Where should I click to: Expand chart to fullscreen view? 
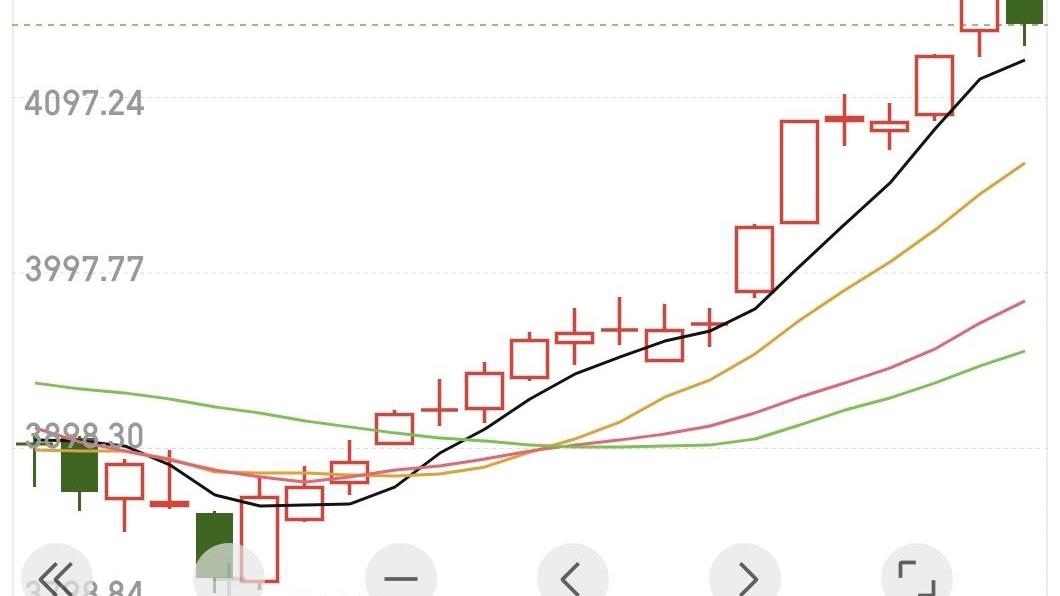916,577
